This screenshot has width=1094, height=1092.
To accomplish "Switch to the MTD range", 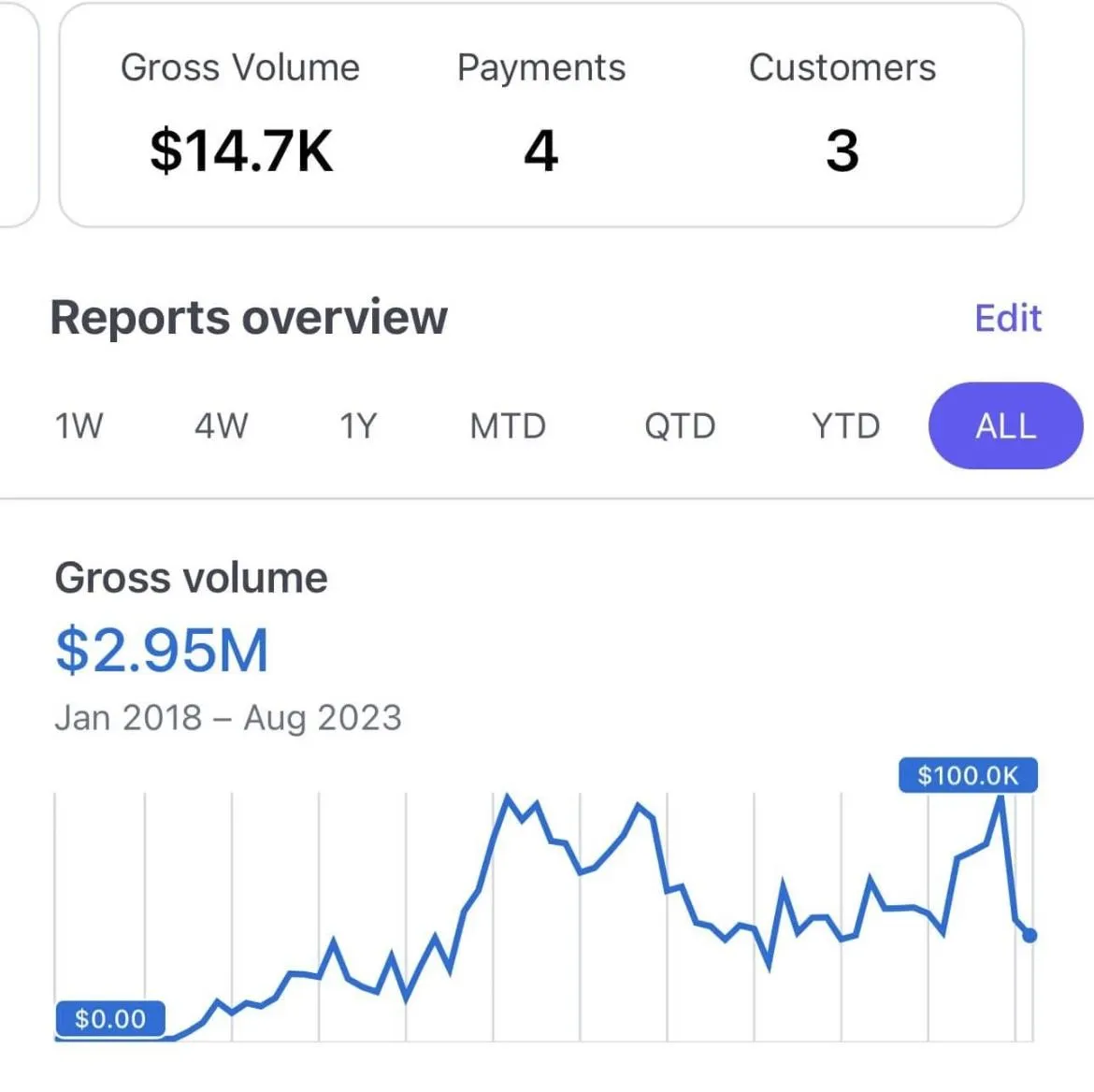I will [x=508, y=426].
